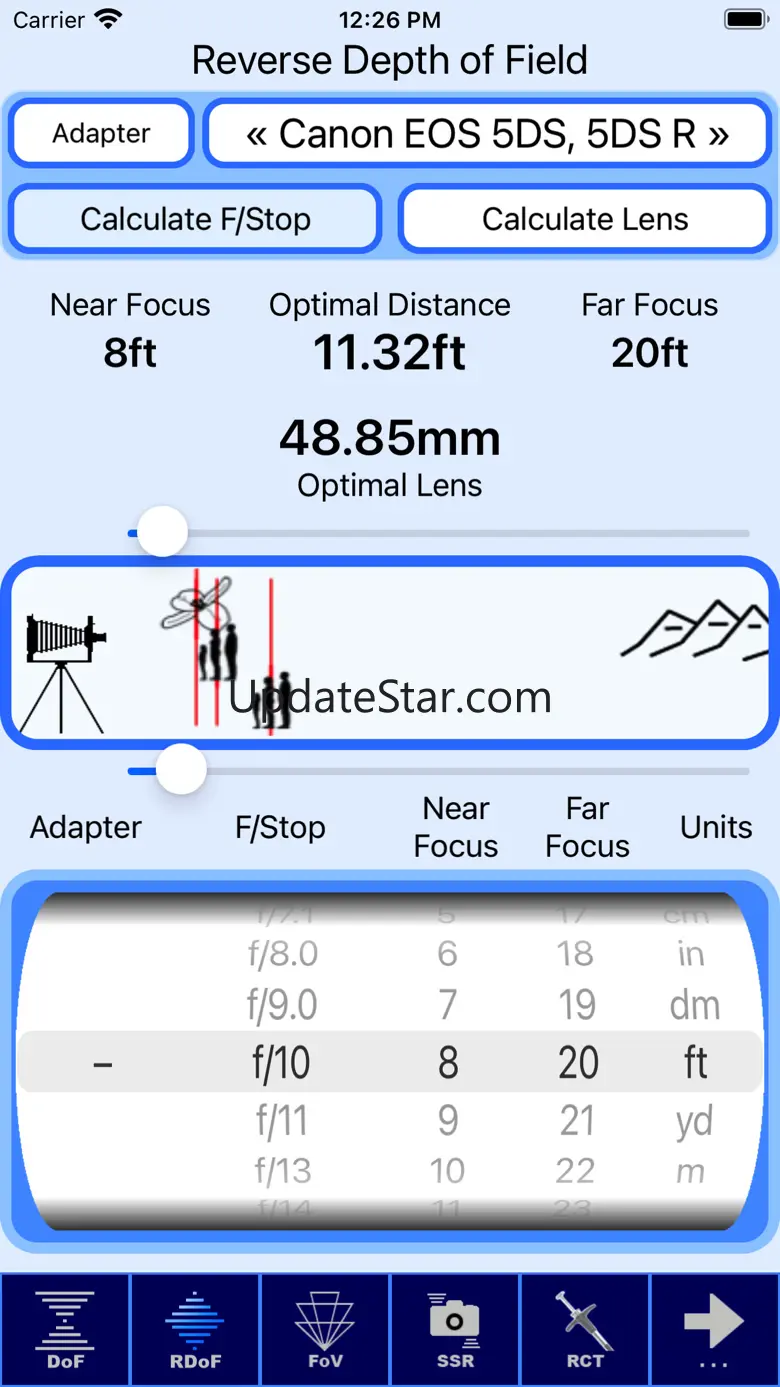Set Far Focus wheel to 21
The image size is (780, 1387).
coord(578,1121)
